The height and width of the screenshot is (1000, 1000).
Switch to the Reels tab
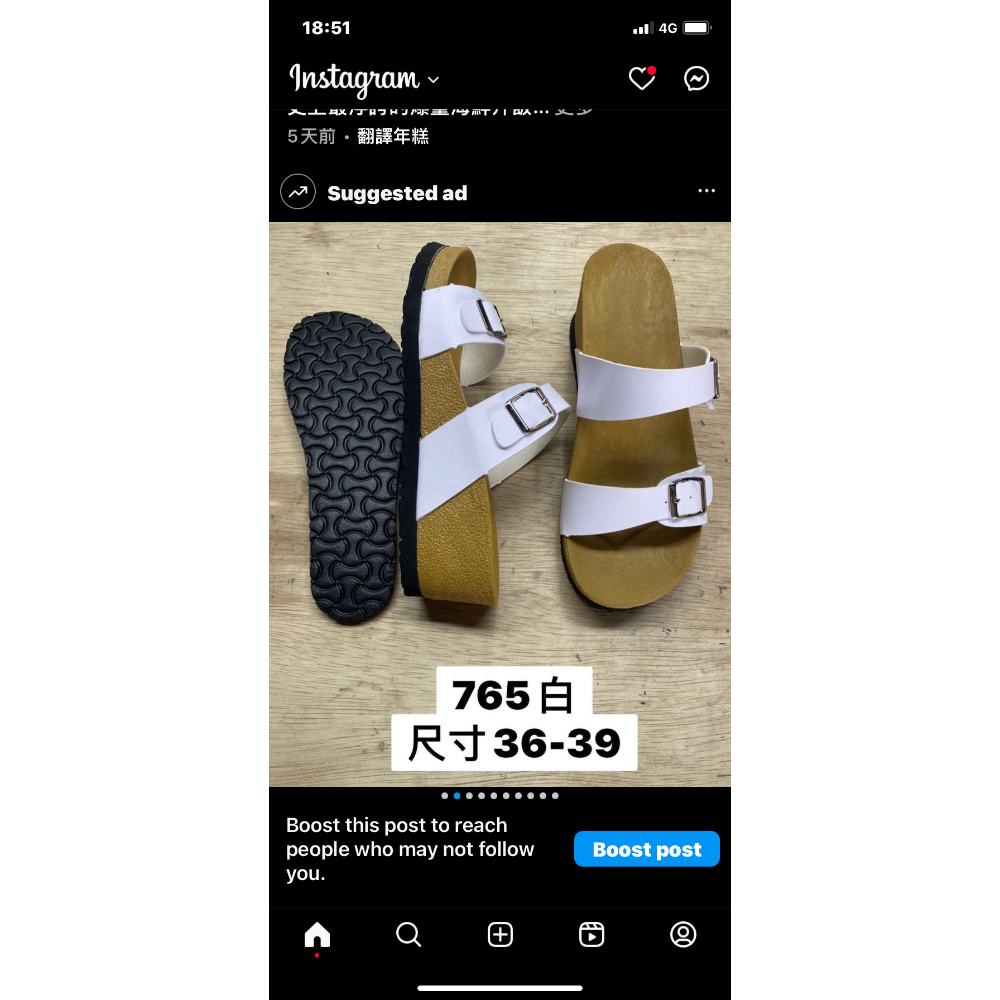pyautogui.click(x=591, y=935)
